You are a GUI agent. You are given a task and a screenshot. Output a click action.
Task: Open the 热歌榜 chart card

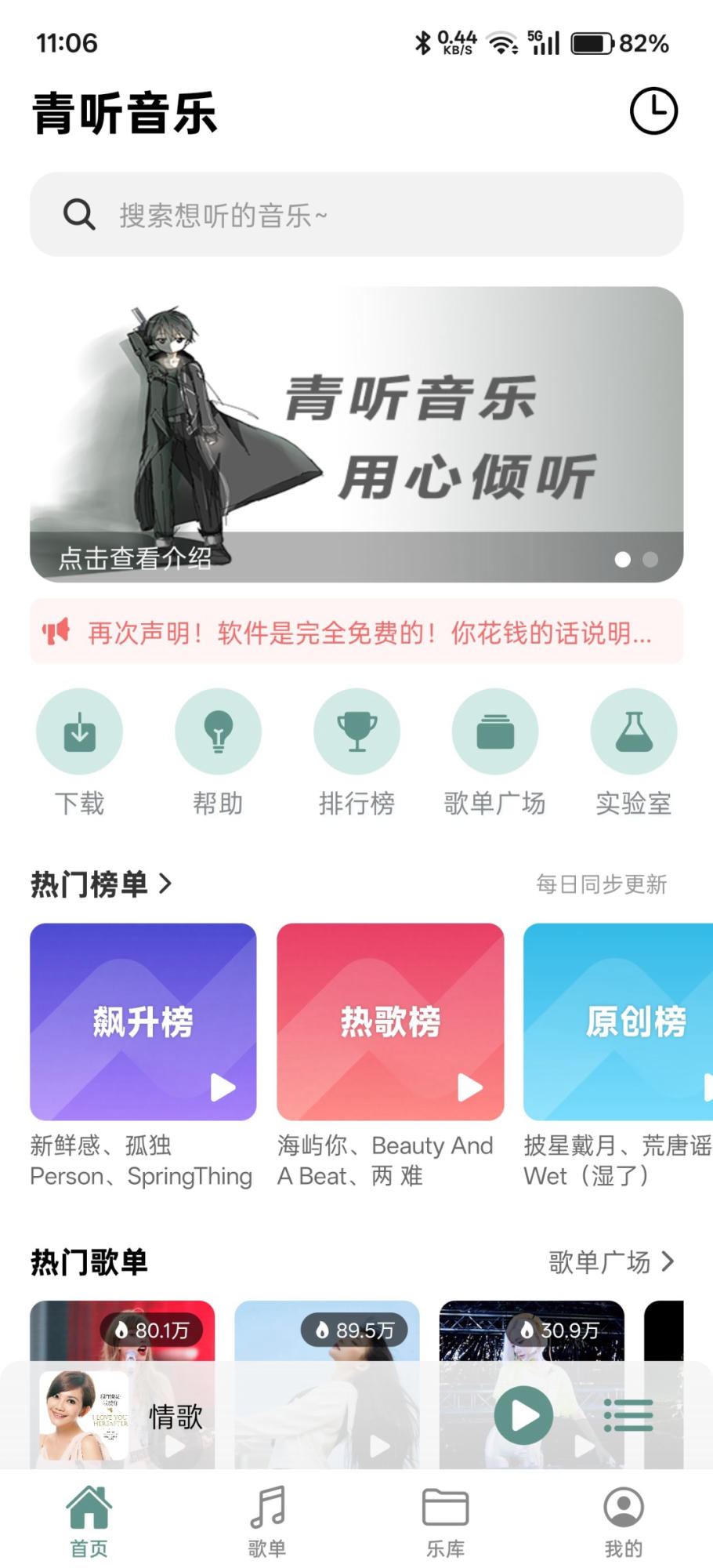click(x=390, y=1021)
